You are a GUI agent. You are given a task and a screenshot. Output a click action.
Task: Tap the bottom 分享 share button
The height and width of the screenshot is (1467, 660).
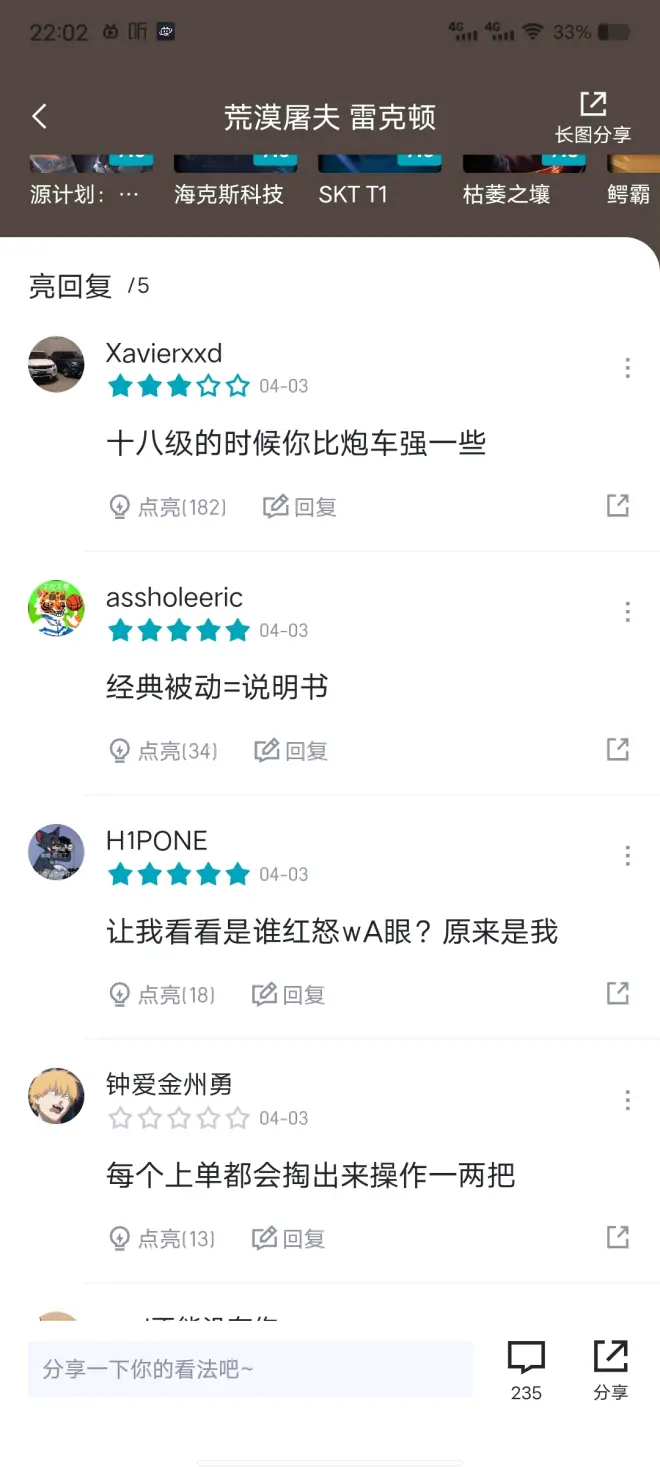[610, 1369]
